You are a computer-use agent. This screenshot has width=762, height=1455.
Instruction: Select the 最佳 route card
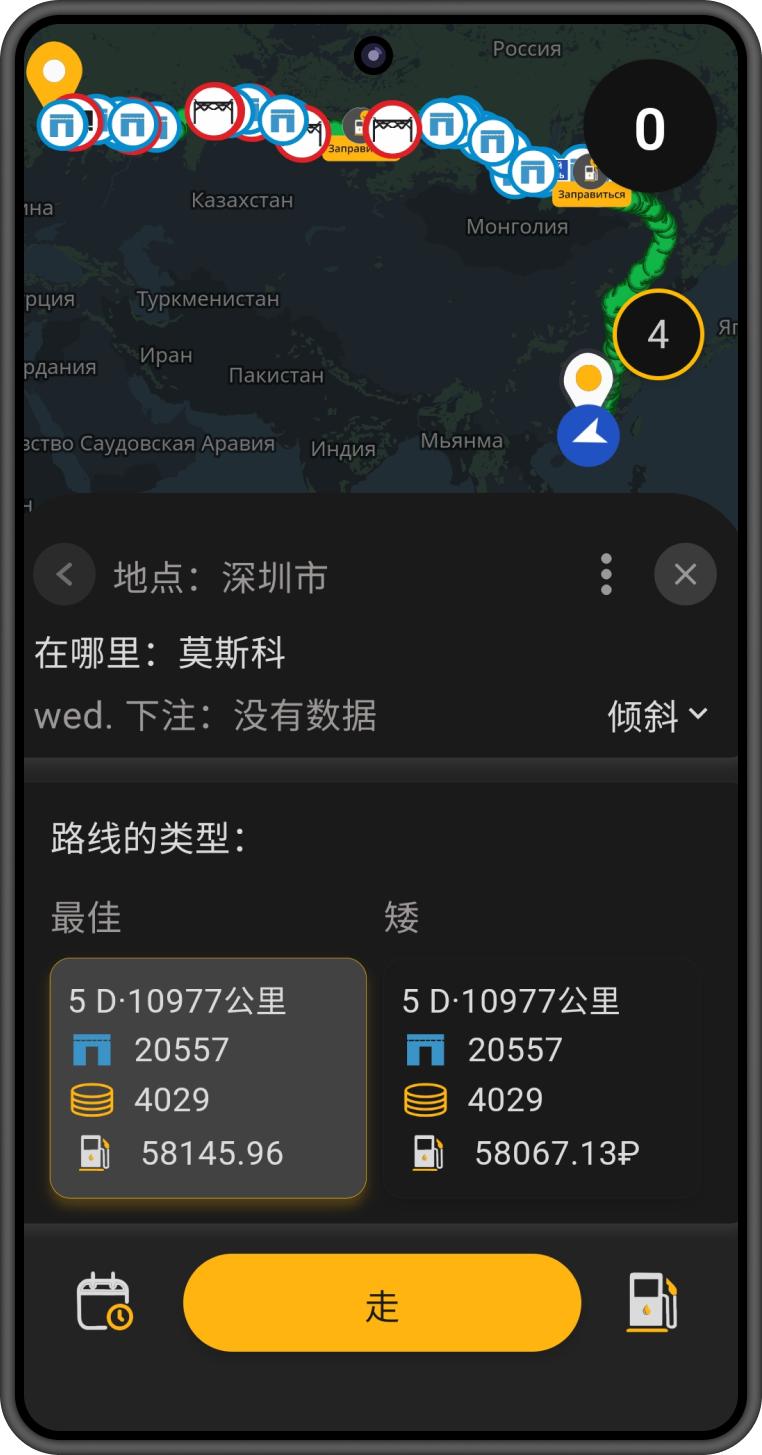tap(208, 1077)
